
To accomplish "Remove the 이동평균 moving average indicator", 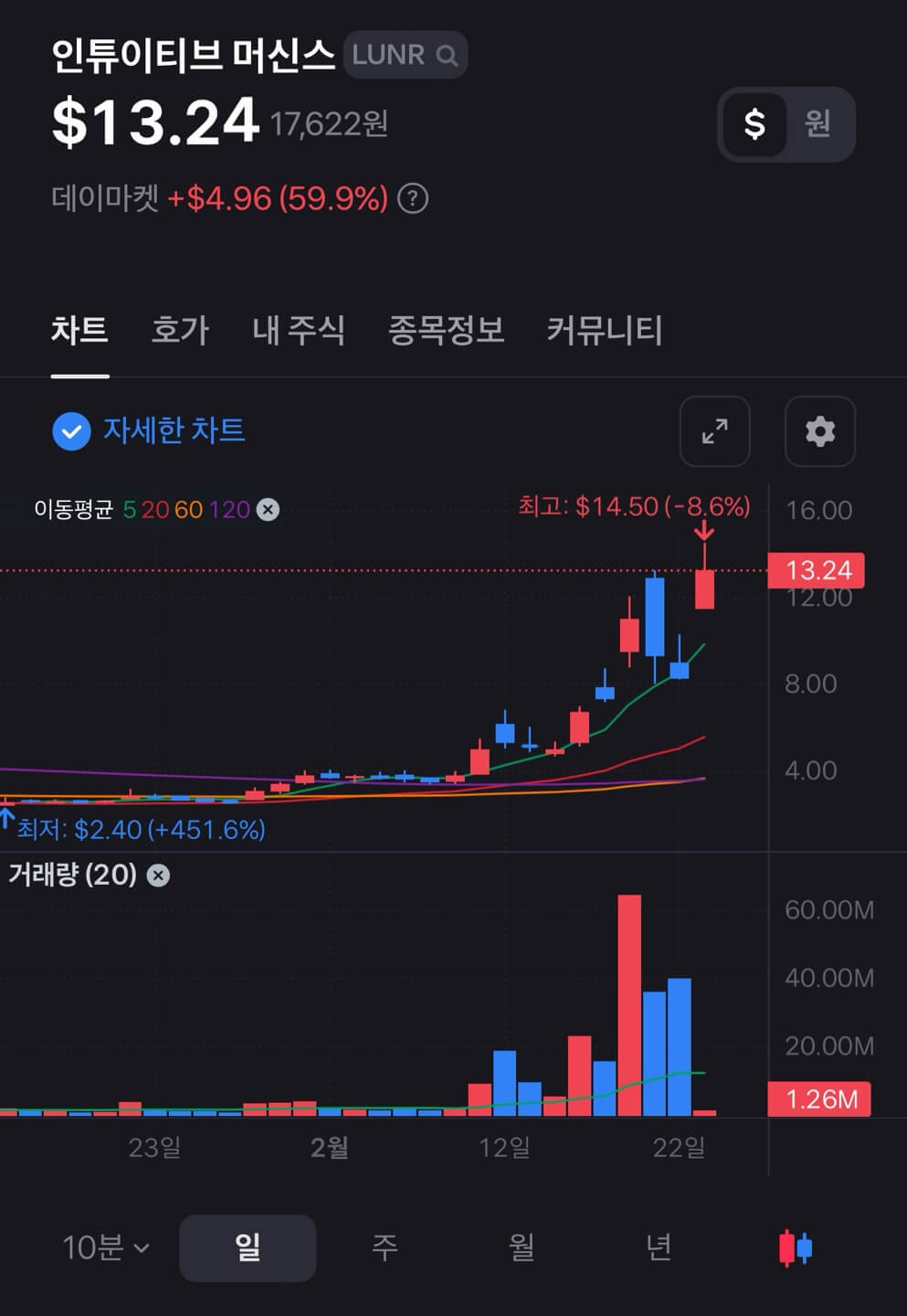I will pos(267,510).
